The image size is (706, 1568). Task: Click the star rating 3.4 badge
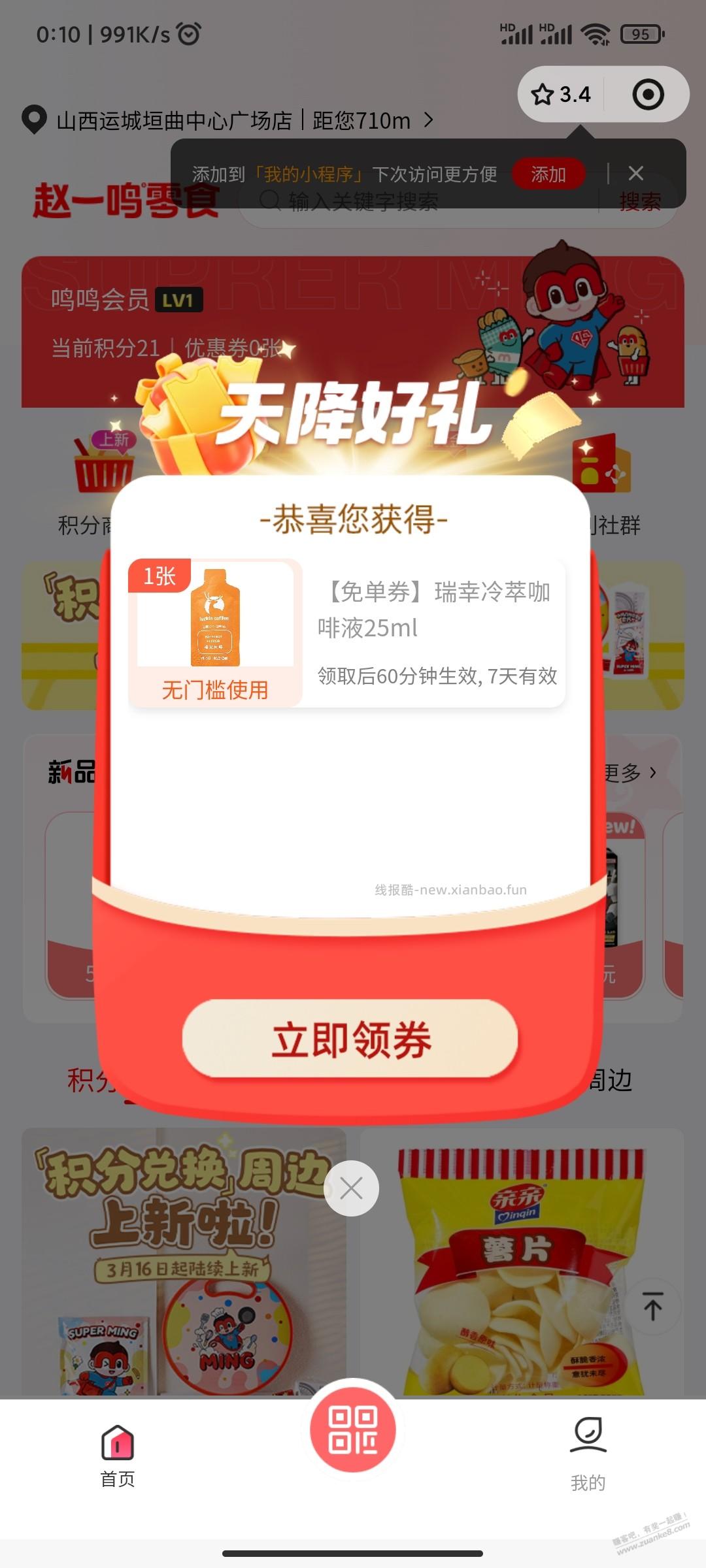[563, 95]
